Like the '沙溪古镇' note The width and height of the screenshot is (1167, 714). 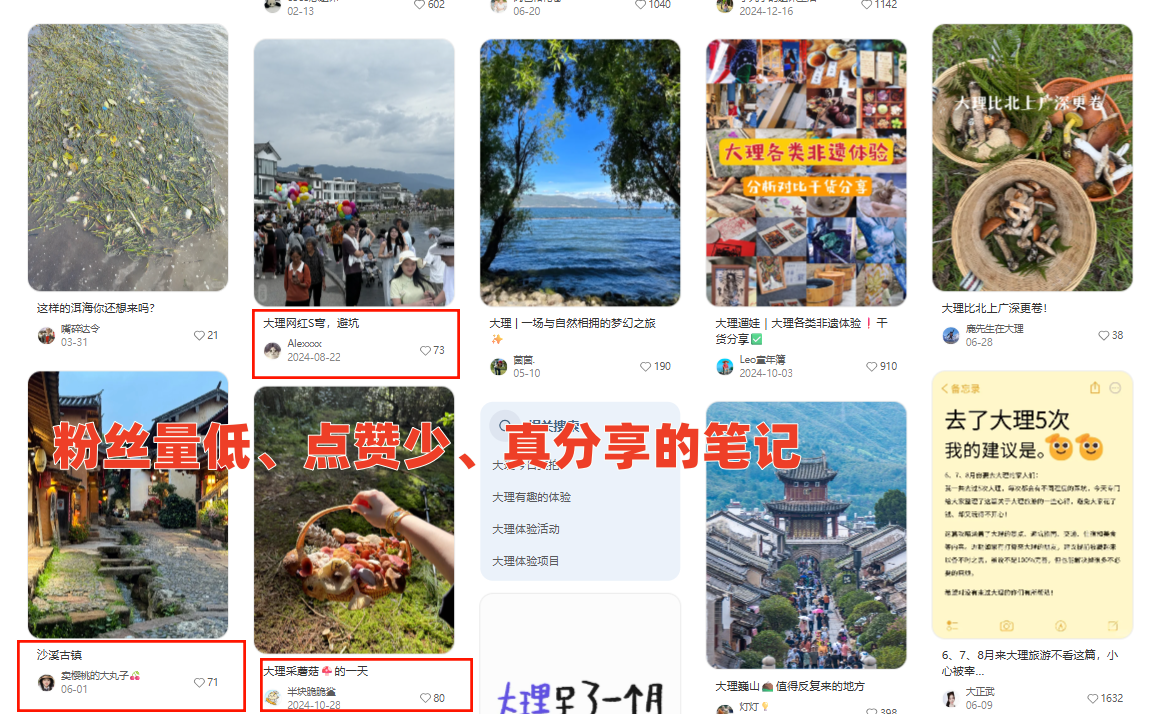(x=199, y=683)
